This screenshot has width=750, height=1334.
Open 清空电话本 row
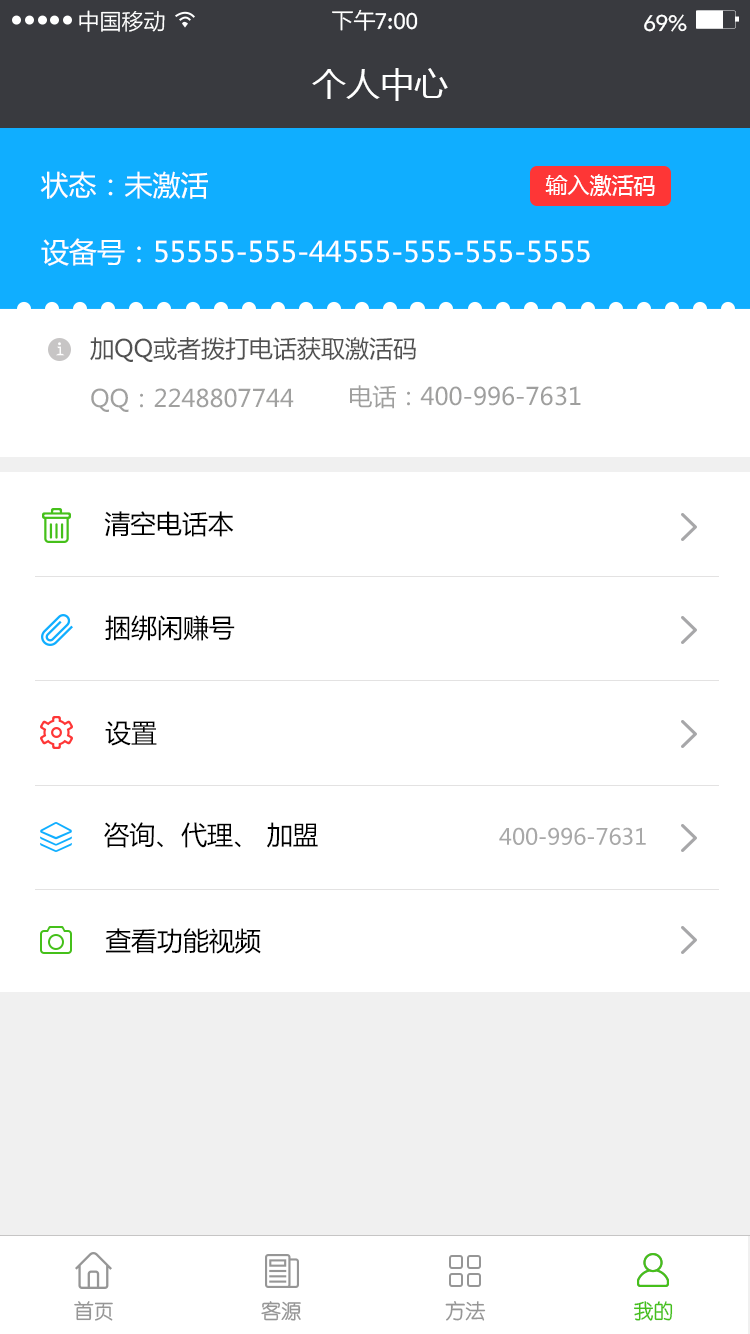click(x=375, y=525)
